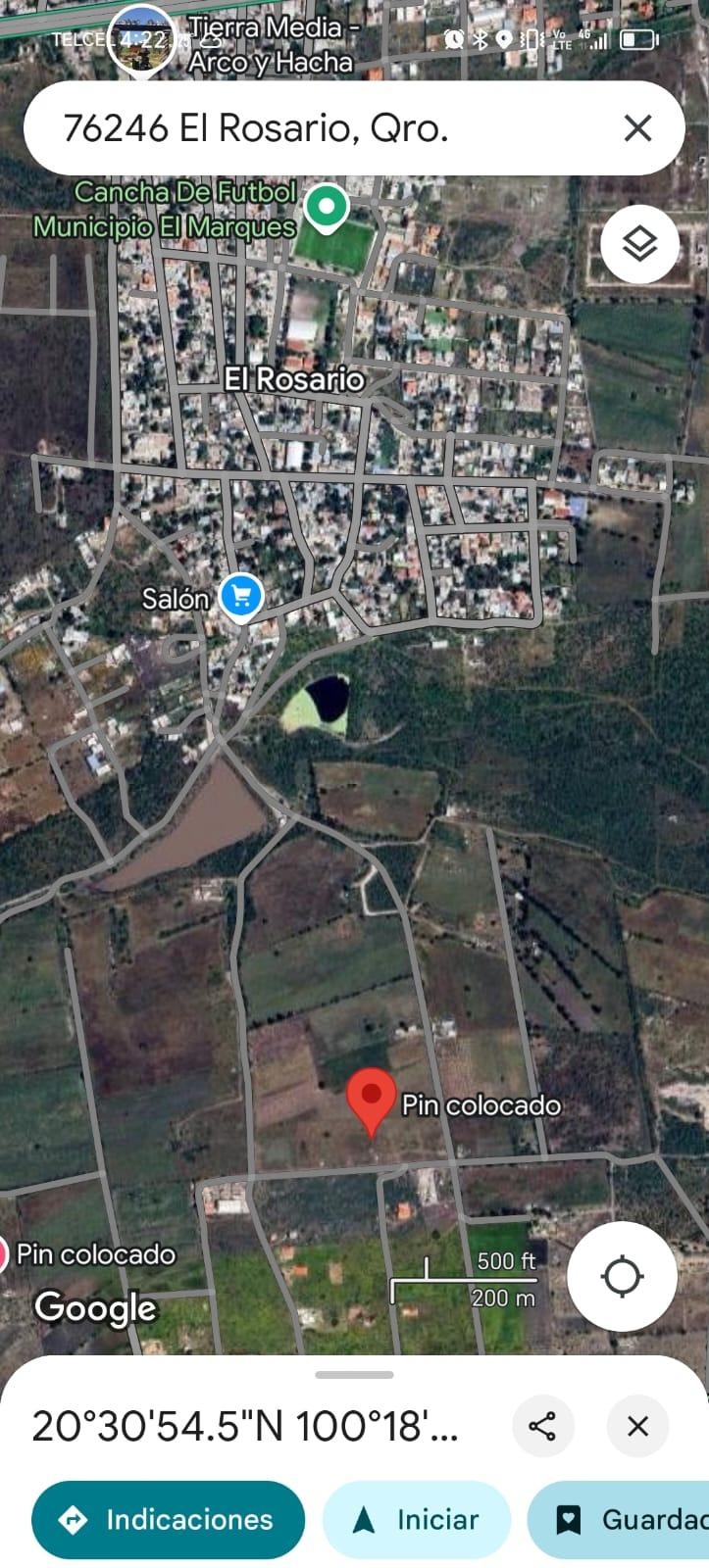The width and height of the screenshot is (709, 1568).
Task: Start navigation with Iniciar
Action: click(416, 1519)
